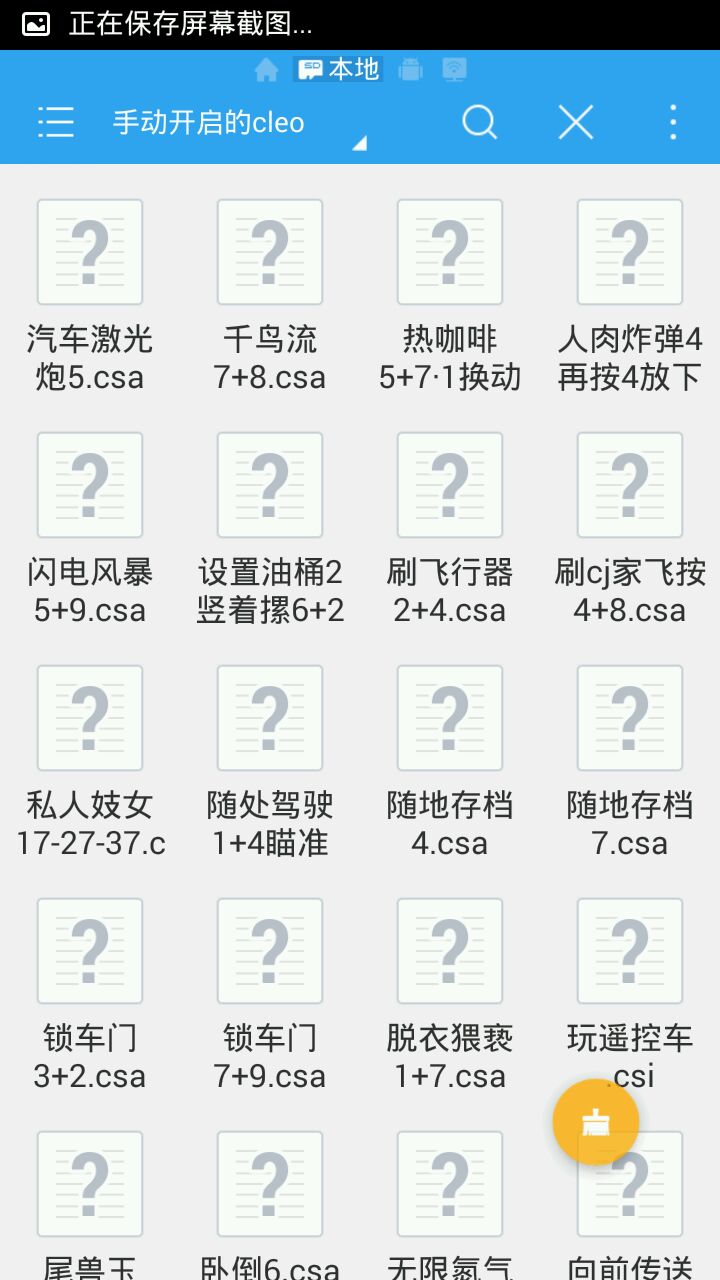Open the navigation drawer menu

pyautogui.click(x=56, y=122)
